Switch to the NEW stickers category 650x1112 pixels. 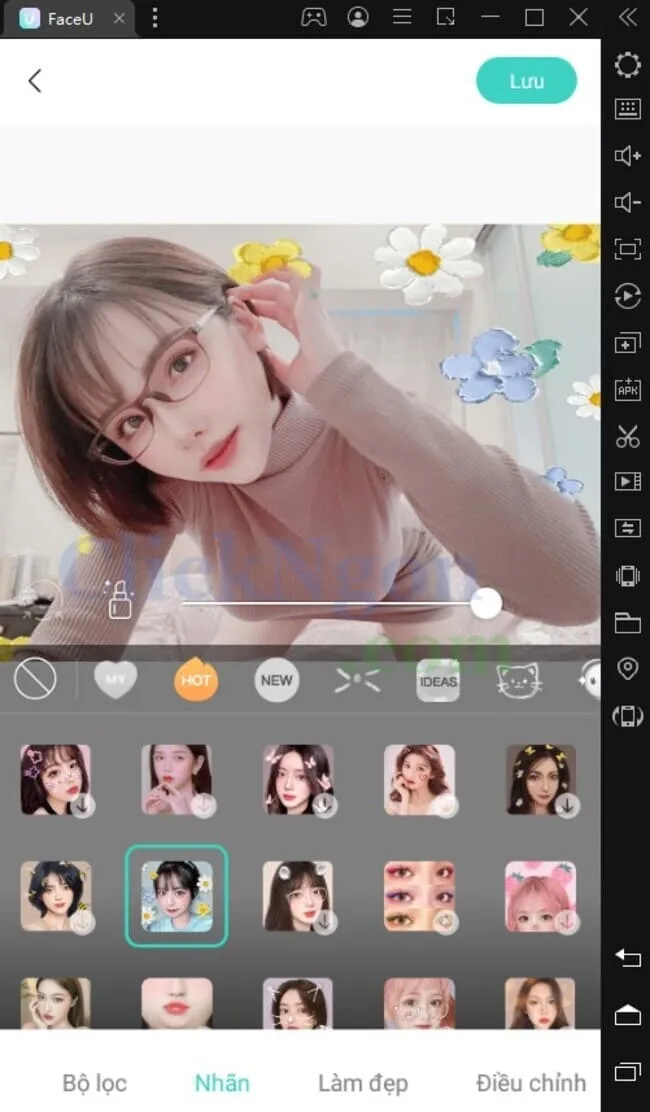276,681
